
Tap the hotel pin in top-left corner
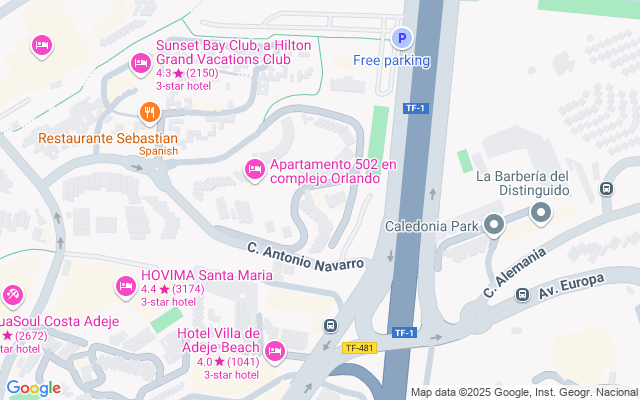coord(41,45)
